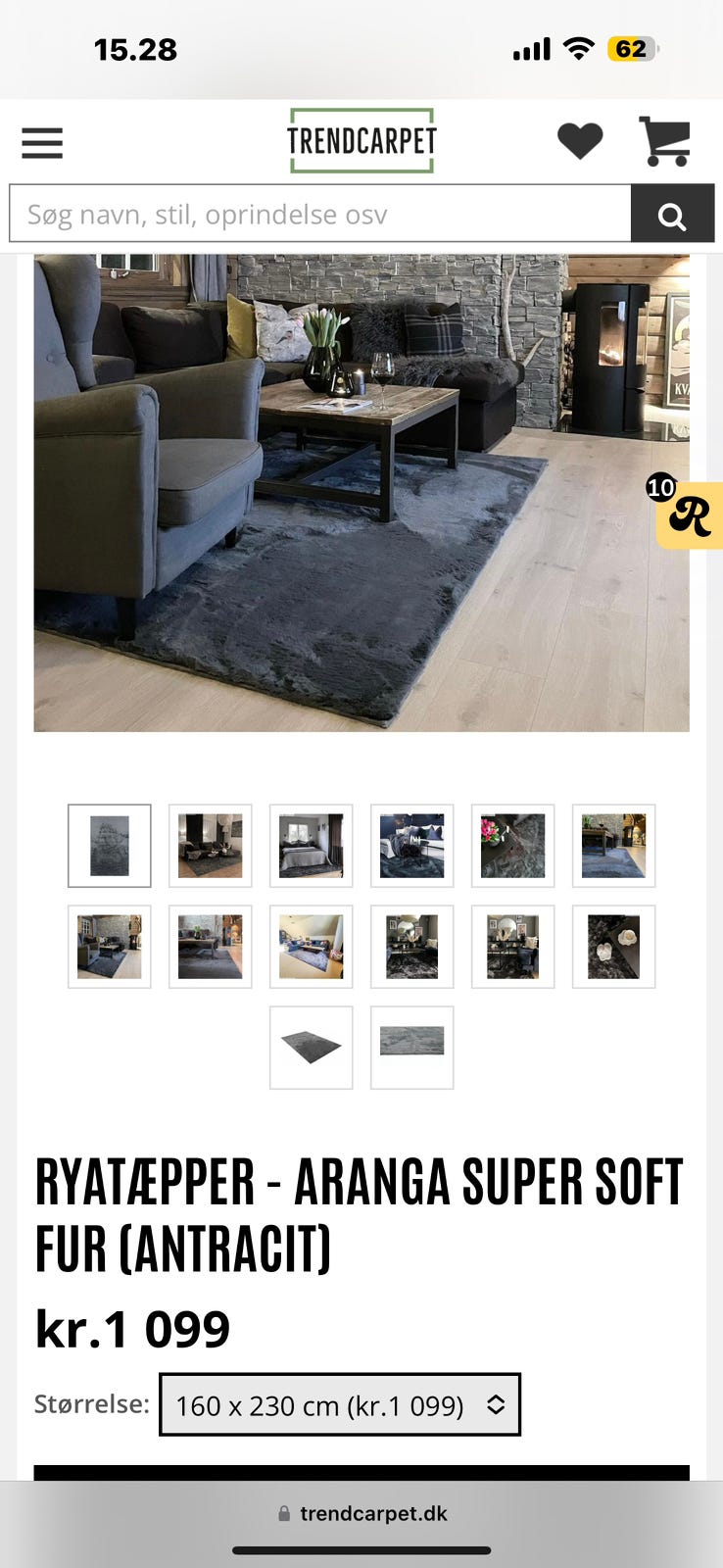Open the favorites heart icon
Viewport: 723px width, 1568px height.
(x=580, y=140)
